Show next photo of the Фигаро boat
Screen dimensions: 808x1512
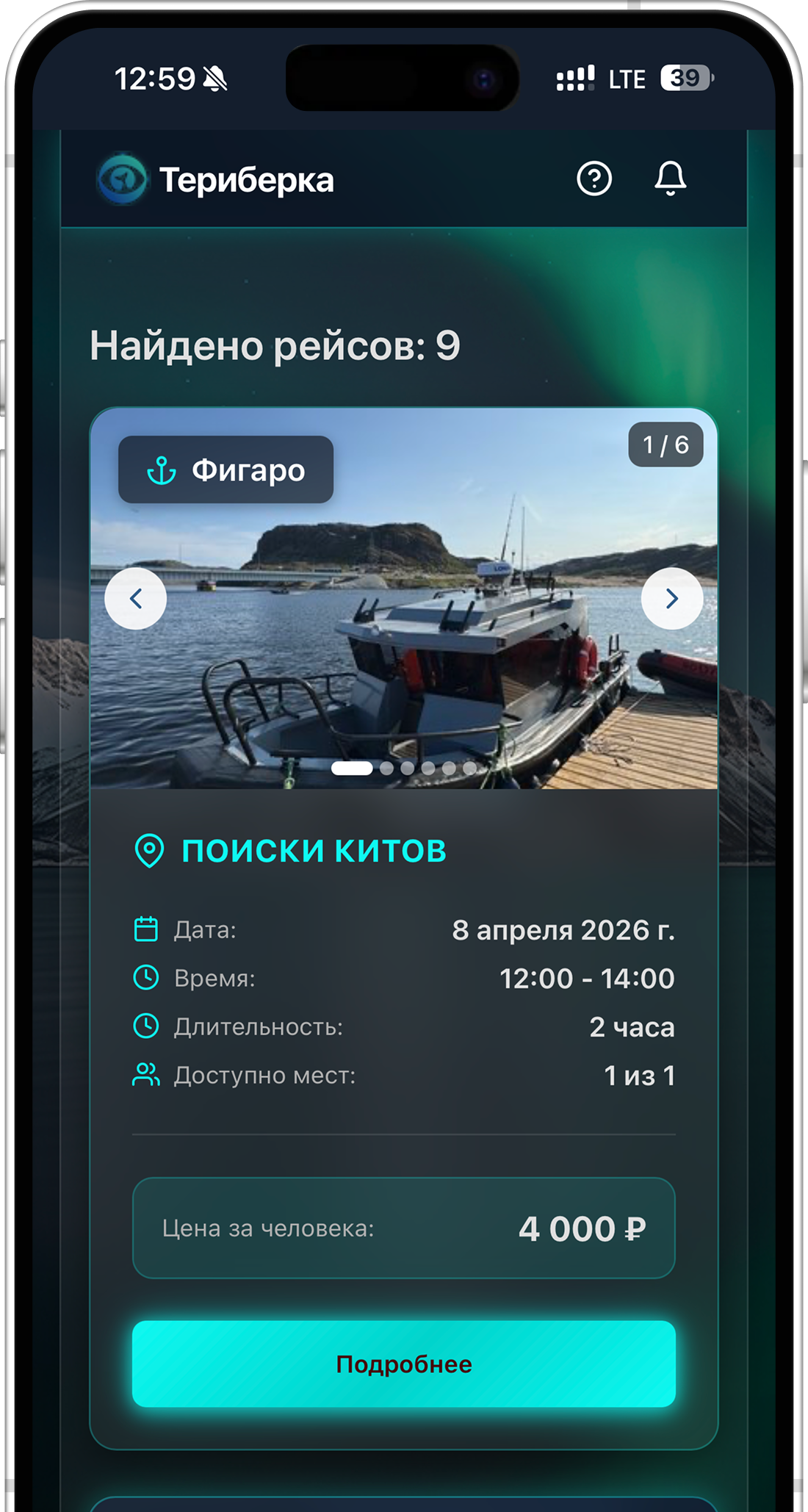pyautogui.click(x=671, y=599)
